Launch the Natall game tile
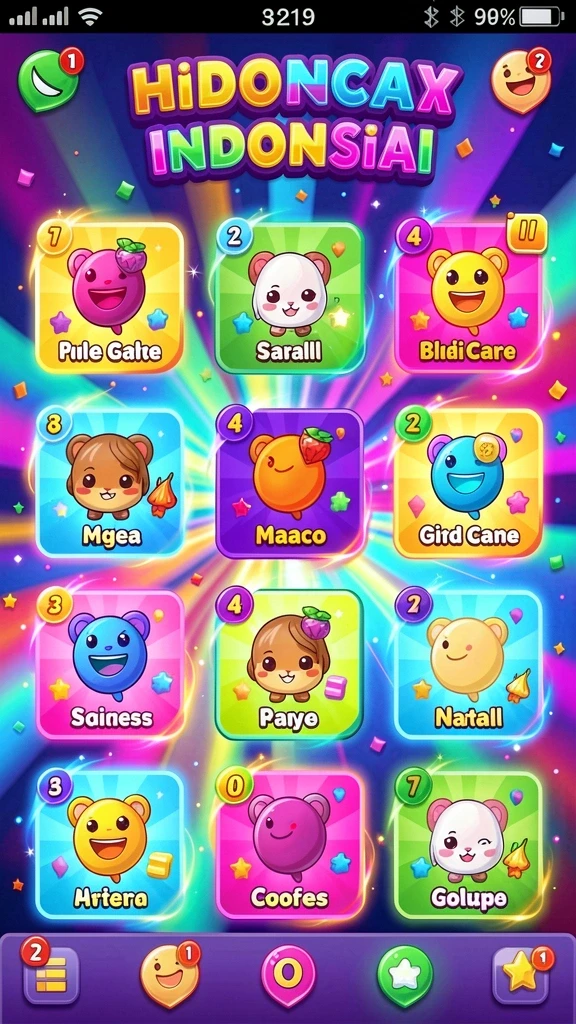 (469, 665)
